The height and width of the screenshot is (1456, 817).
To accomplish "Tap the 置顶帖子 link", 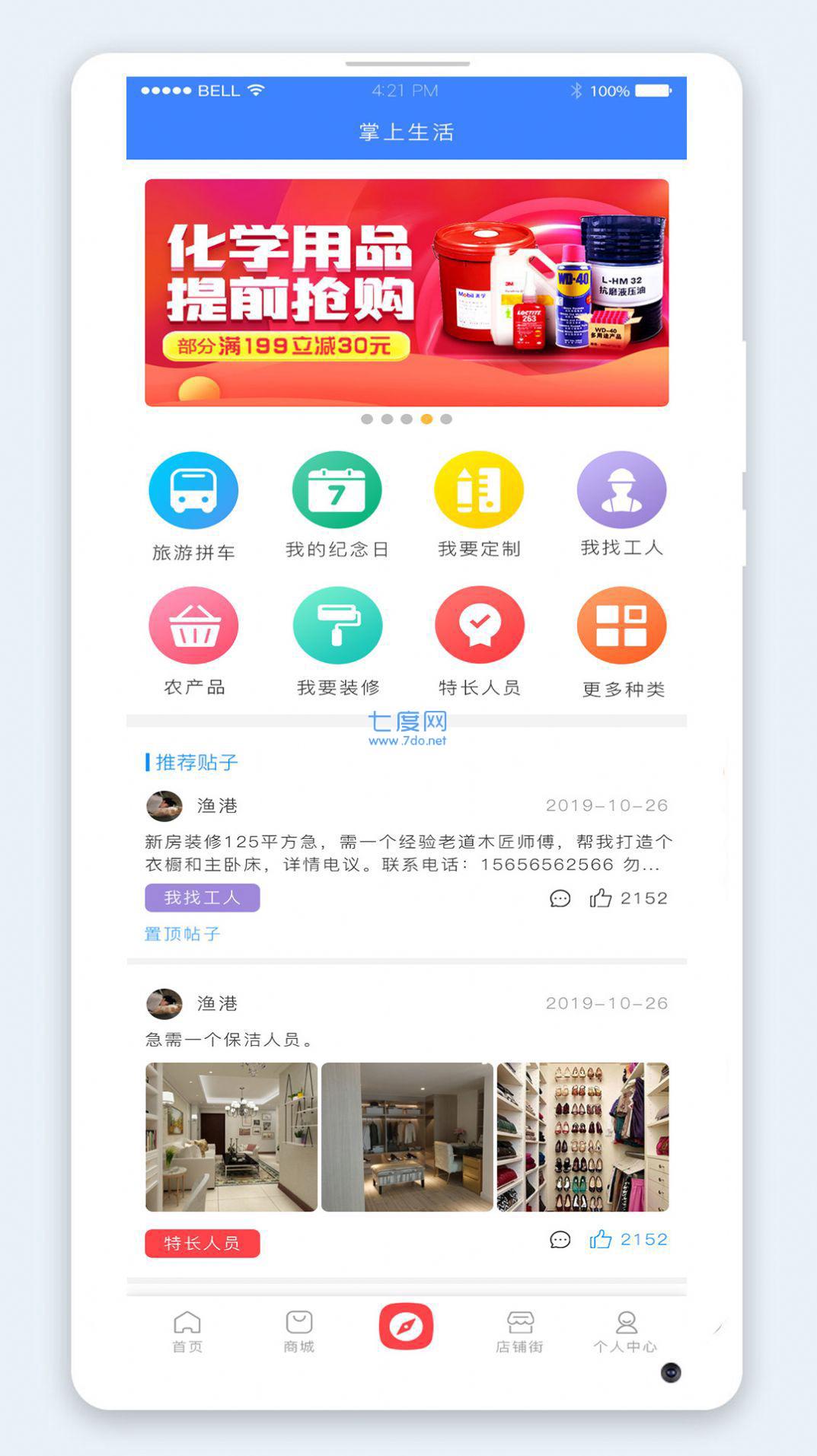I will point(183,934).
